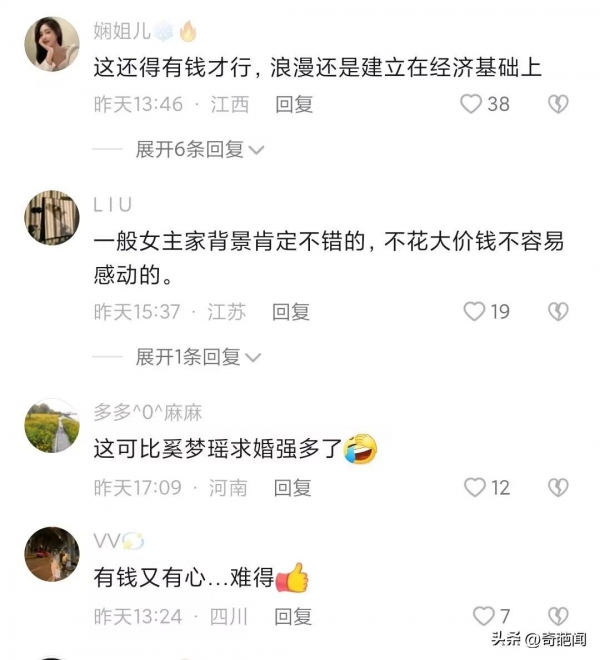Dislike 多多^0^麻麻's comment

558,488
